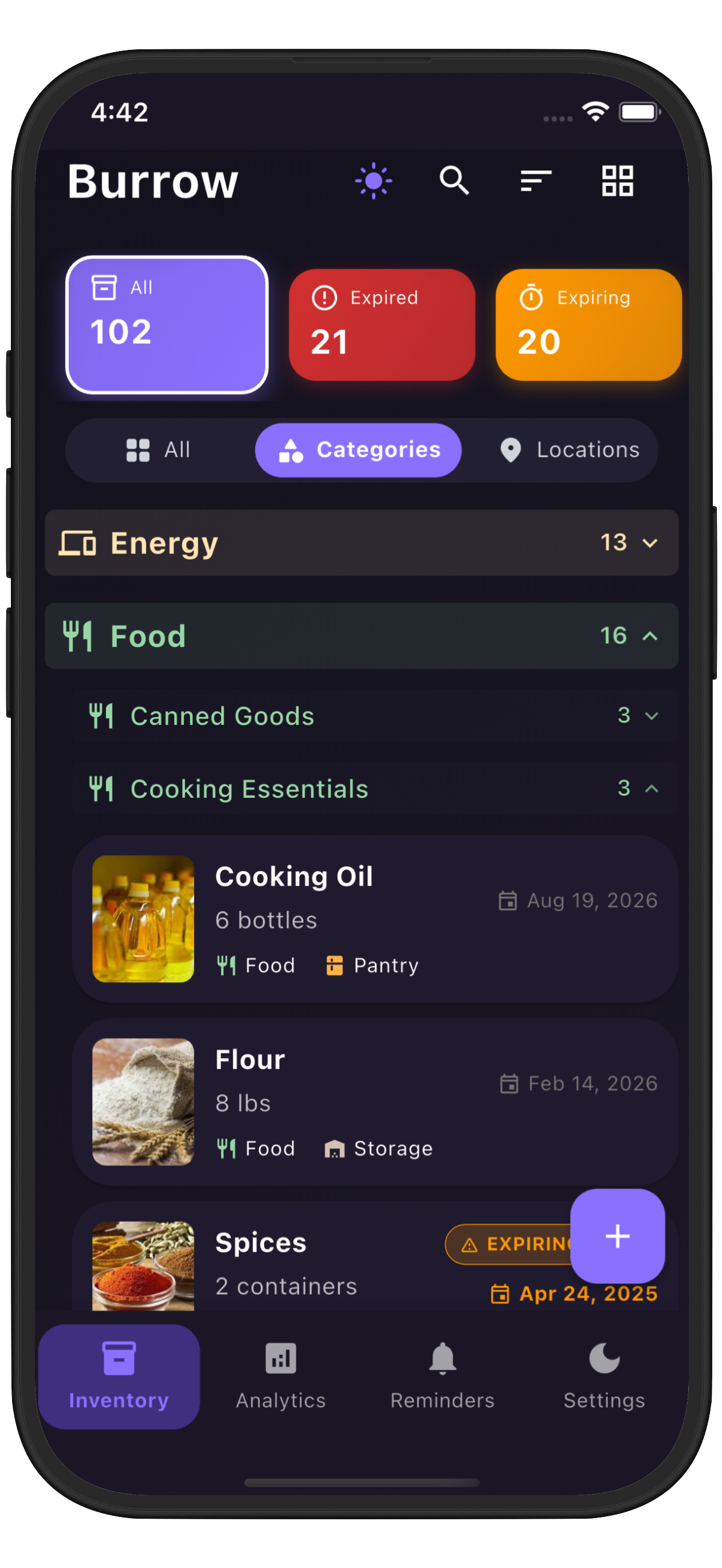Collapse the Food category
Screen dimensions: 722x1568
point(650,636)
